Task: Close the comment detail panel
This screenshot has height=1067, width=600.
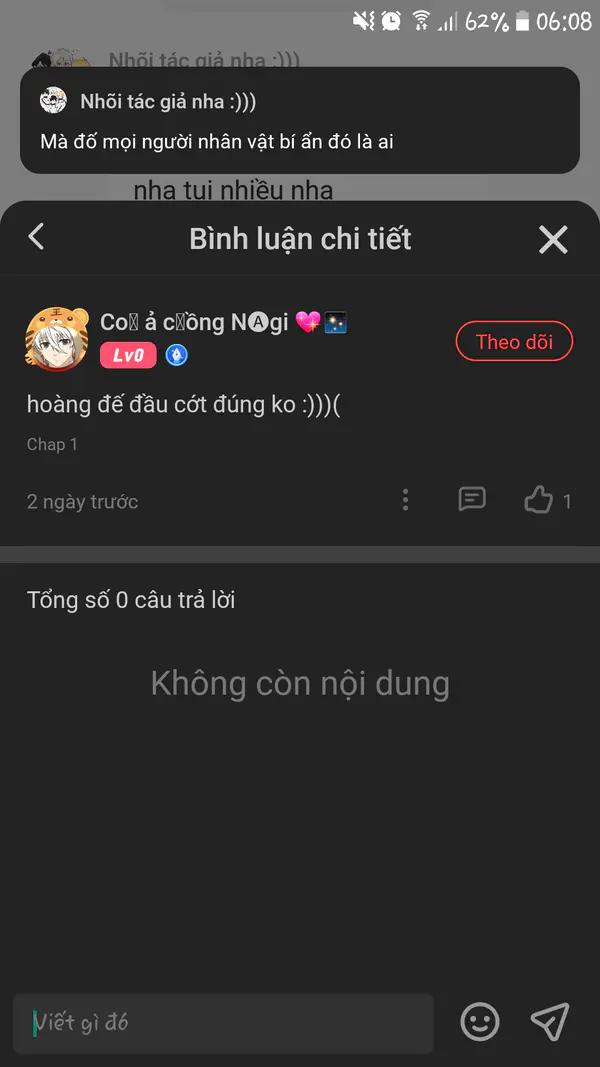Action: point(553,239)
